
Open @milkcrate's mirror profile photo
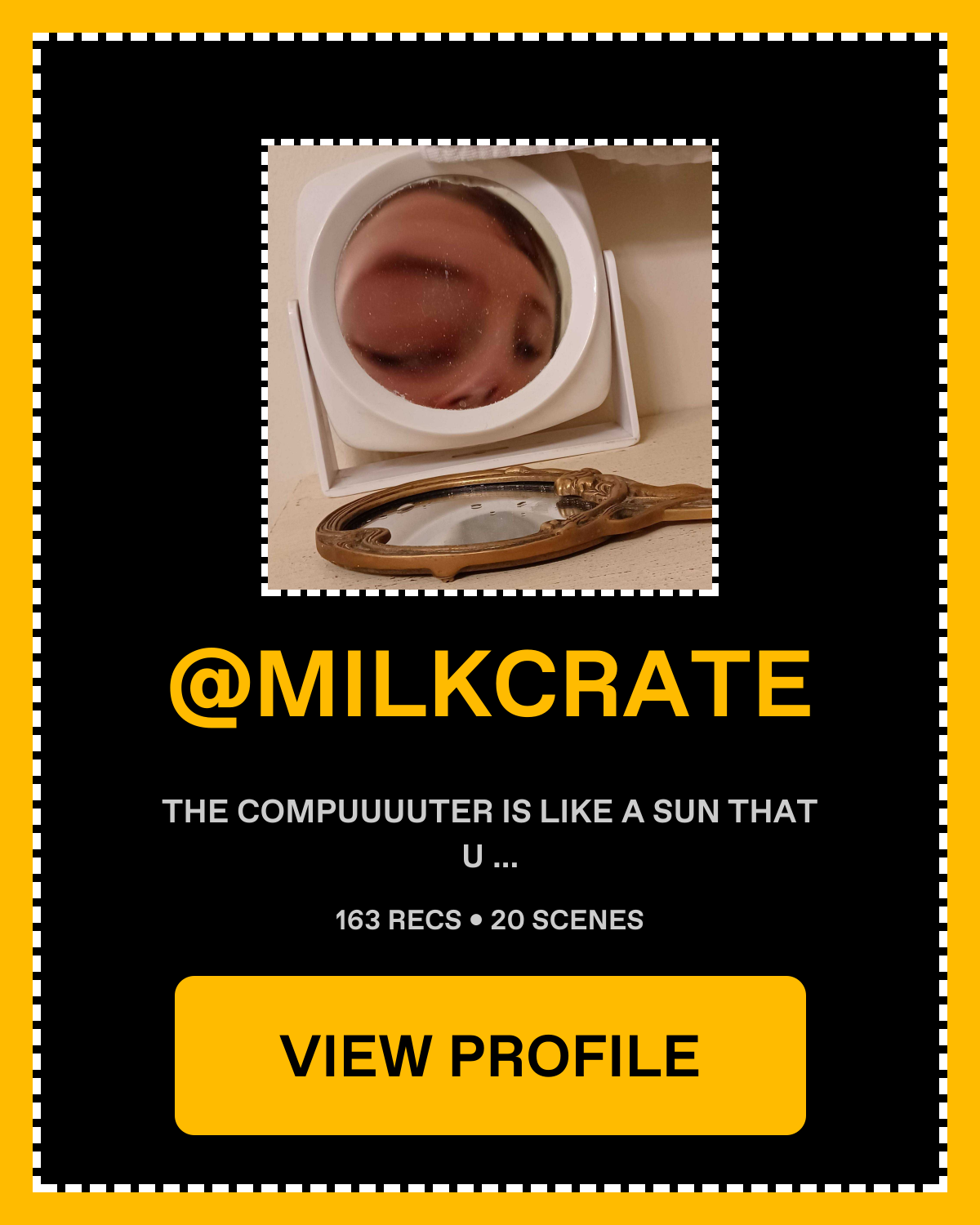(x=490, y=367)
